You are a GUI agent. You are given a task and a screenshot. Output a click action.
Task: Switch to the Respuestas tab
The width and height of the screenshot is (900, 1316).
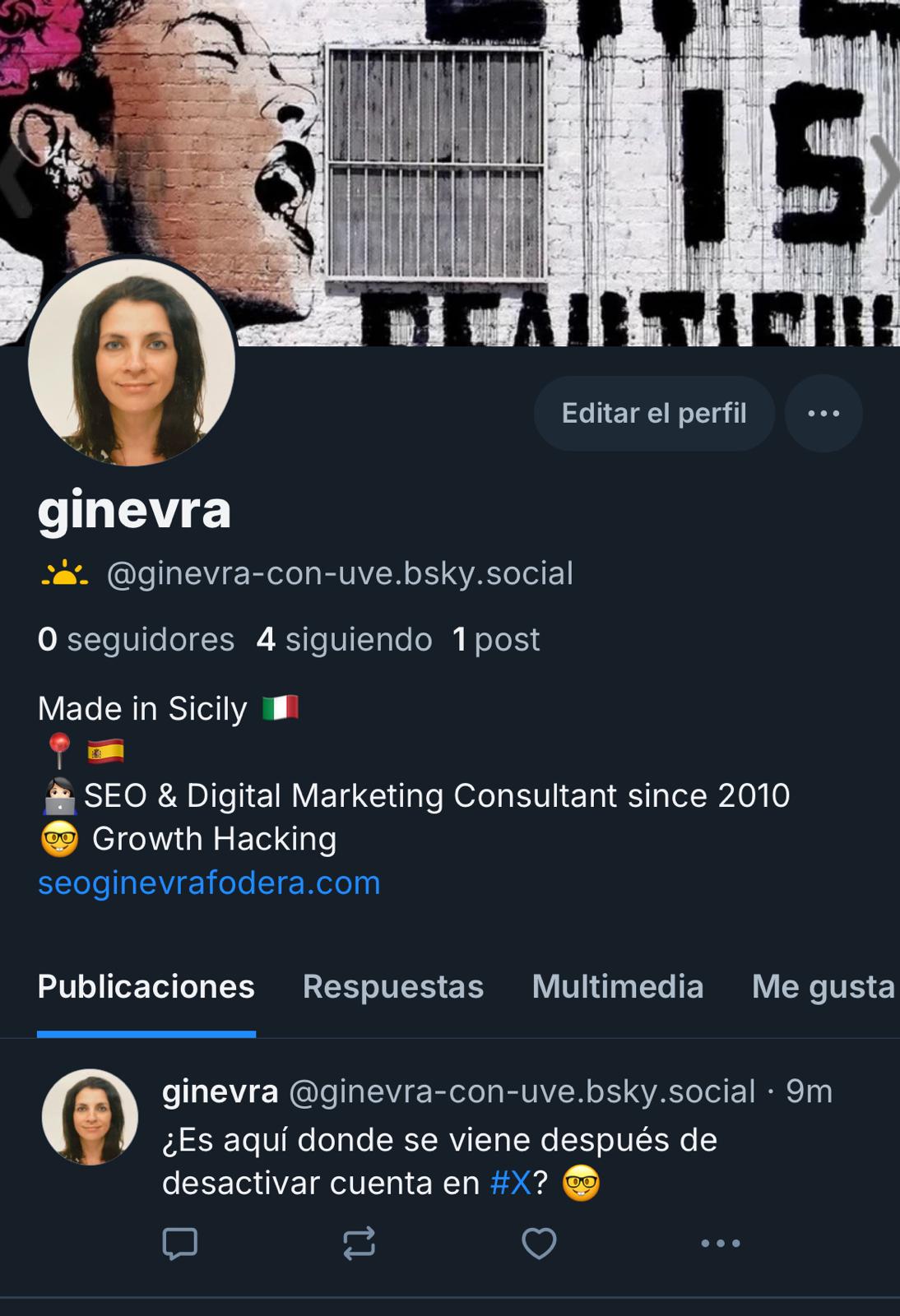(393, 986)
